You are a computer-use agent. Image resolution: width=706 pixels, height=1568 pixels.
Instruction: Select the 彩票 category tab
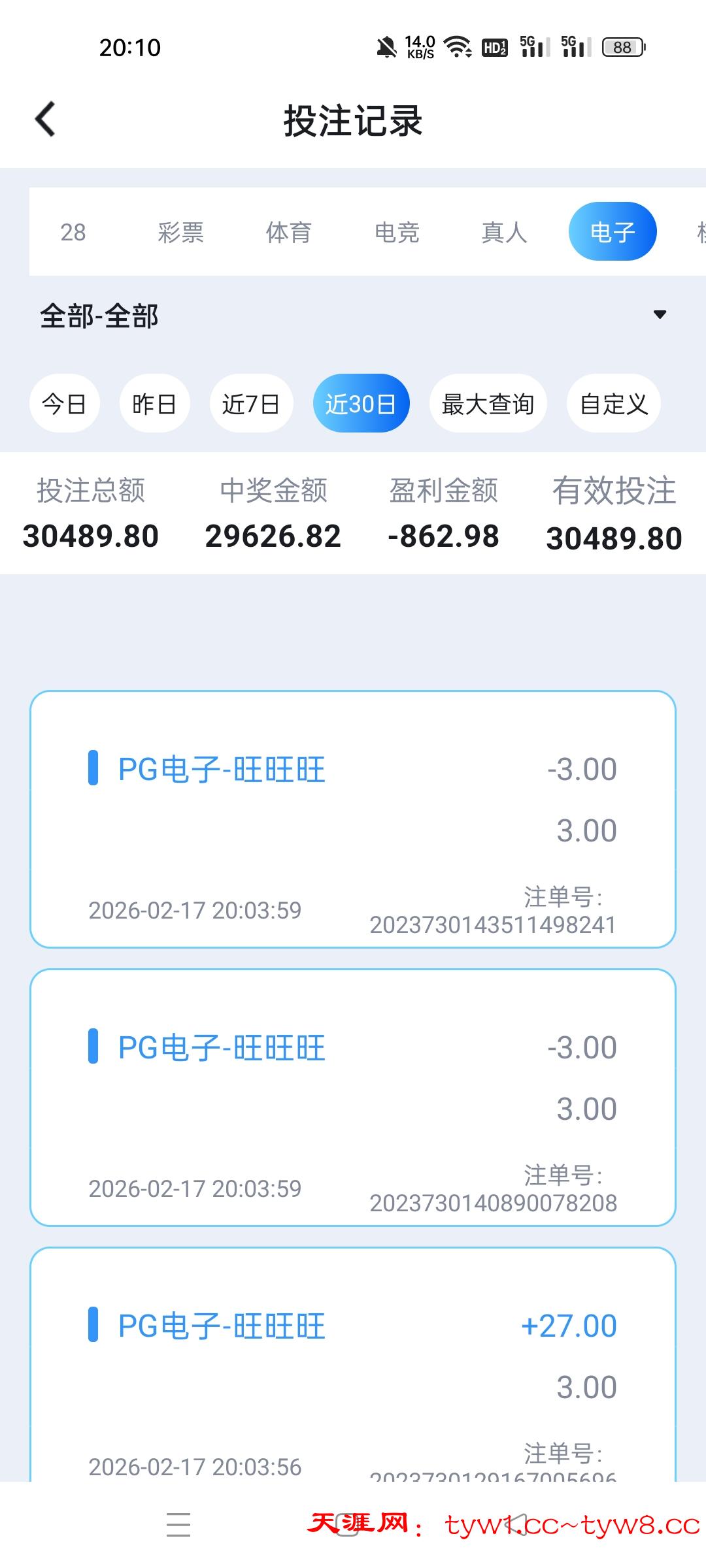coord(180,232)
